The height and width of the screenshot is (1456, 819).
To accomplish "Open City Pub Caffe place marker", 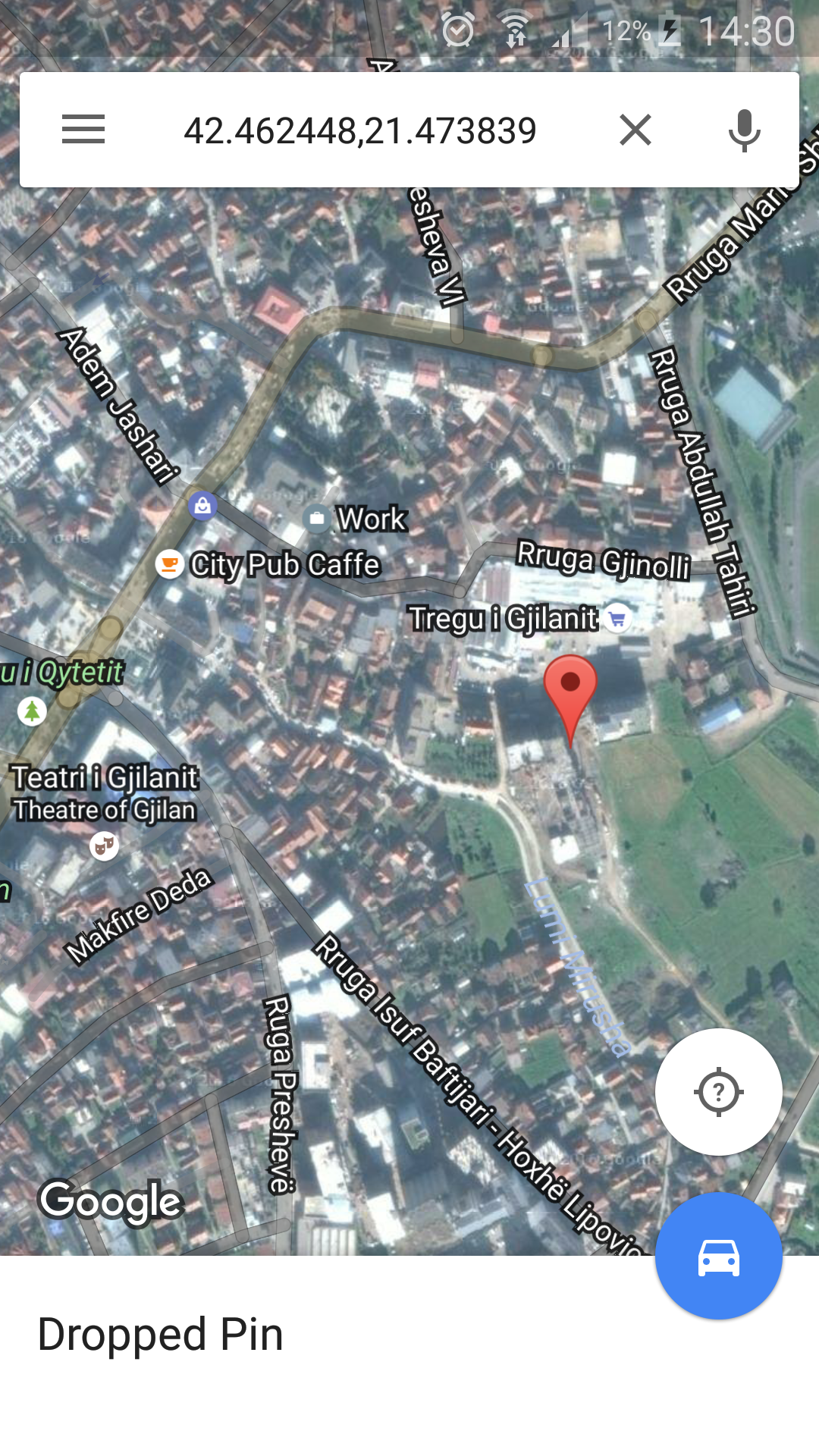I will click(x=170, y=564).
